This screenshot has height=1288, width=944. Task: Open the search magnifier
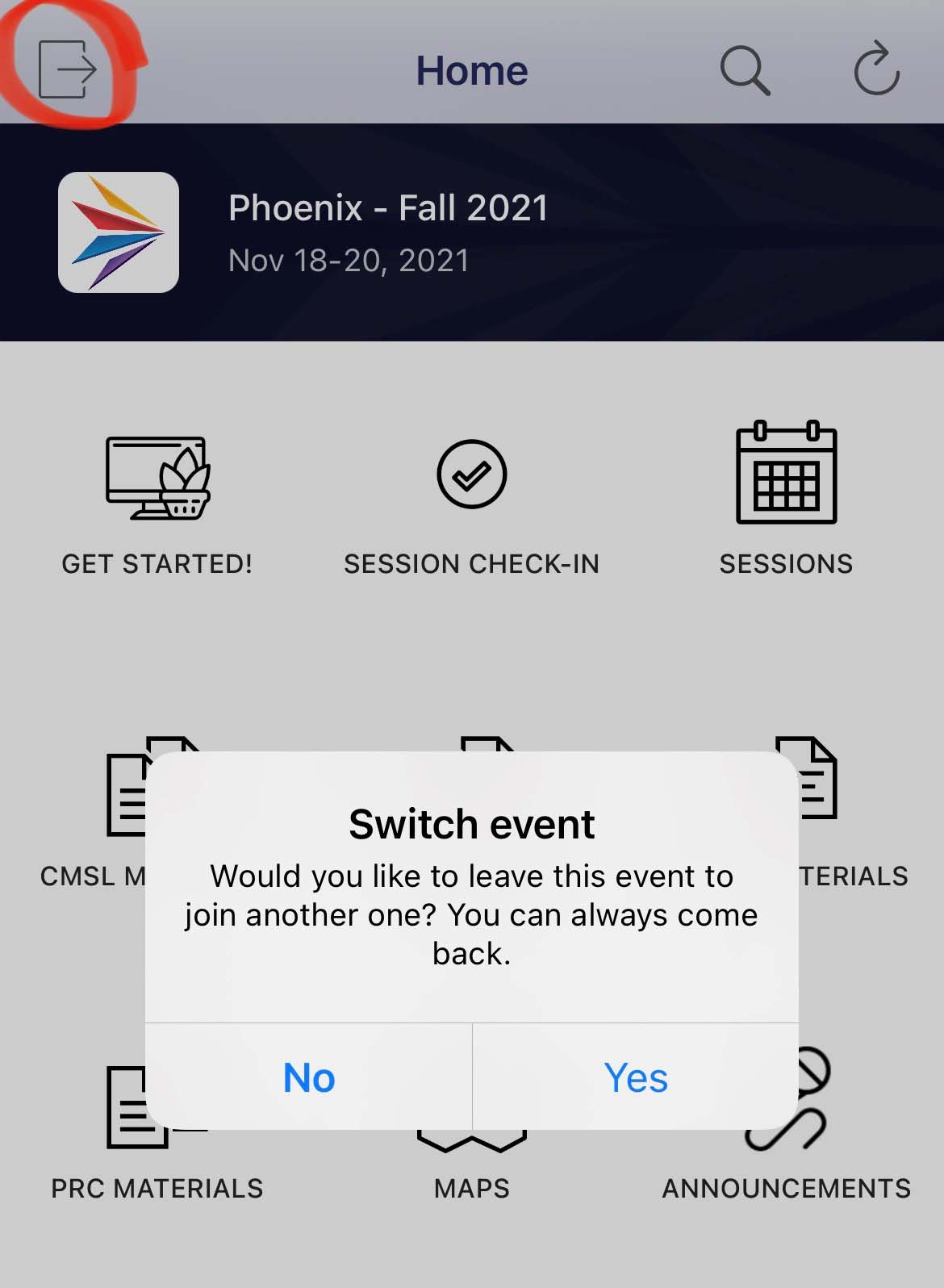(744, 70)
